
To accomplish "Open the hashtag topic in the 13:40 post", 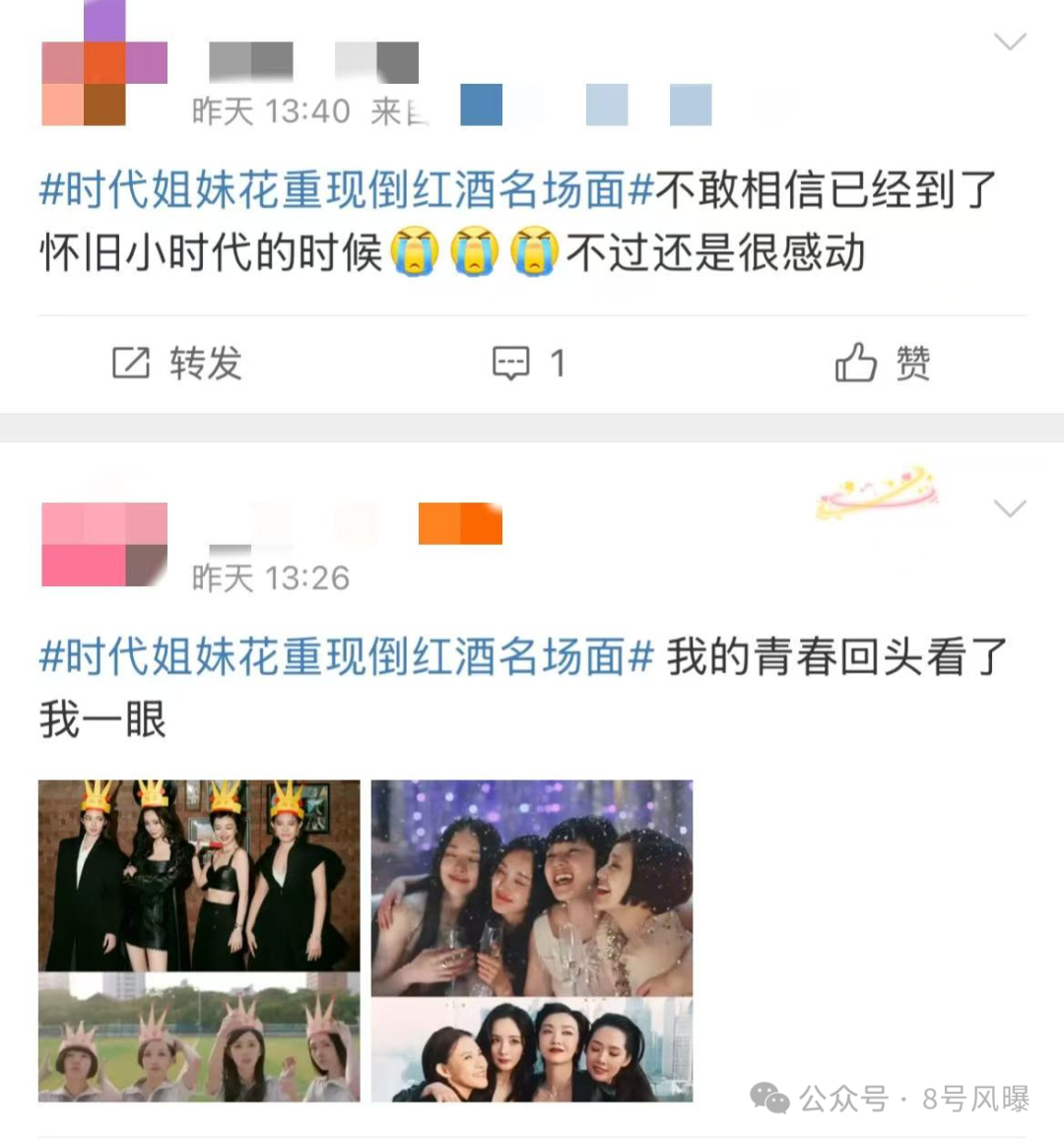I will pyautogui.click(x=347, y=190).
